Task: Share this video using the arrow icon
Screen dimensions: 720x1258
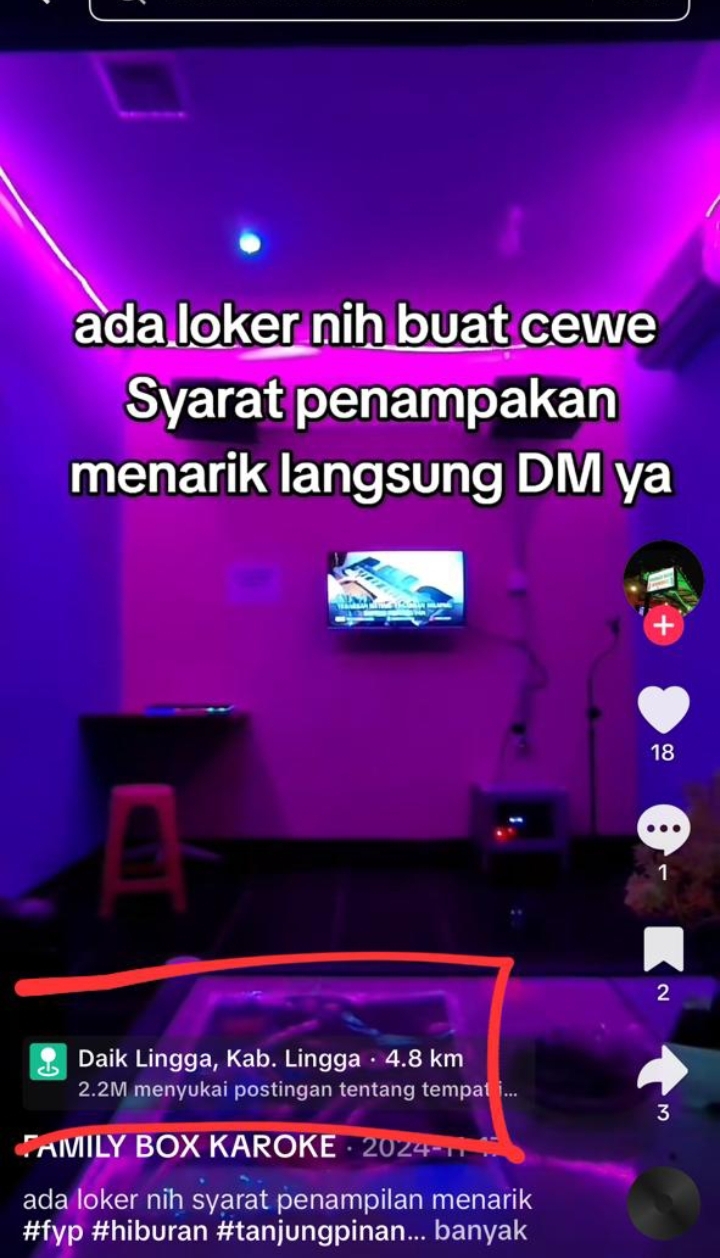Action: (x=663, y=1070)
